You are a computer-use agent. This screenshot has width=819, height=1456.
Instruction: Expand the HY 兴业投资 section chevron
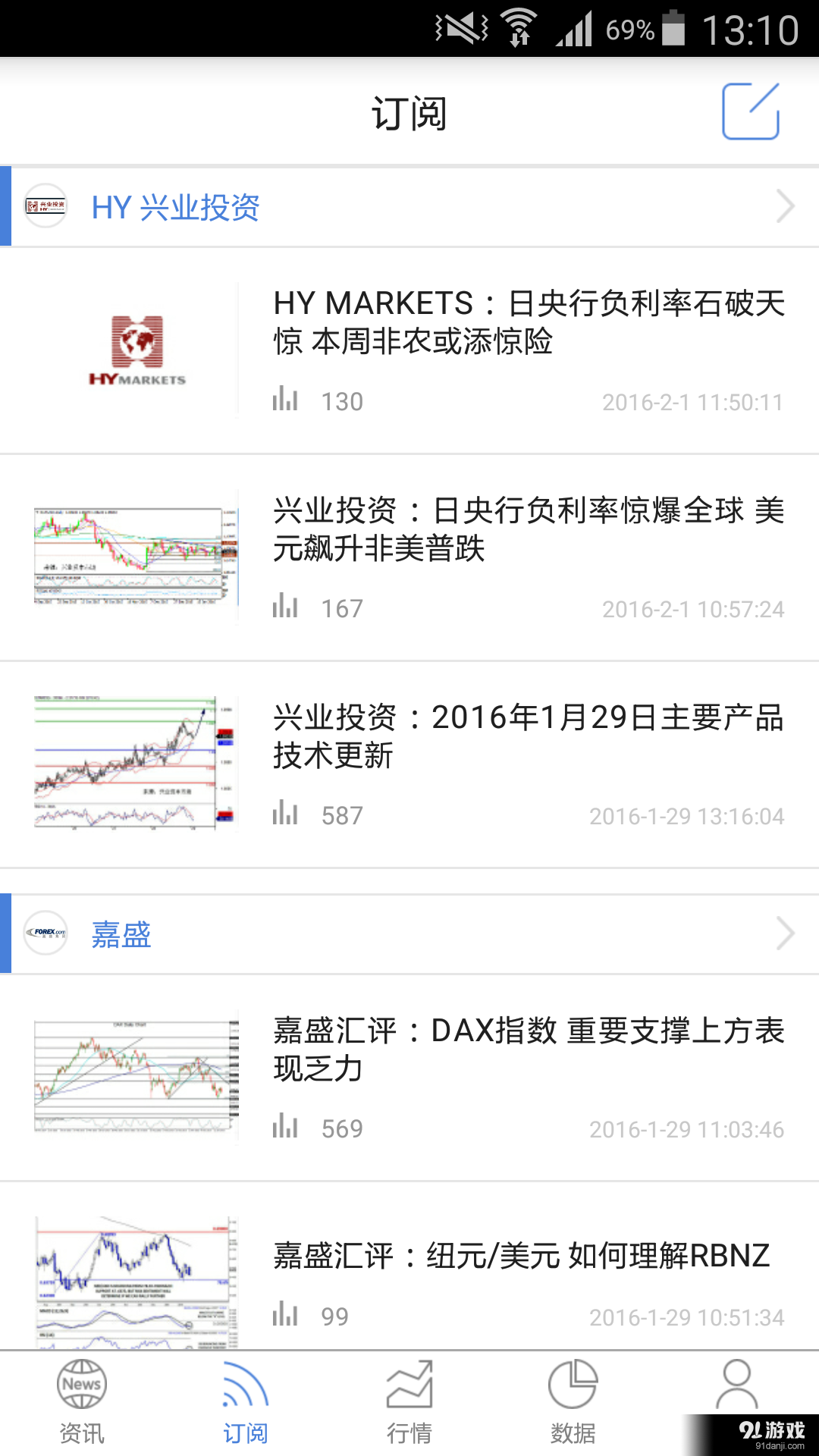(x=786, y=206)
